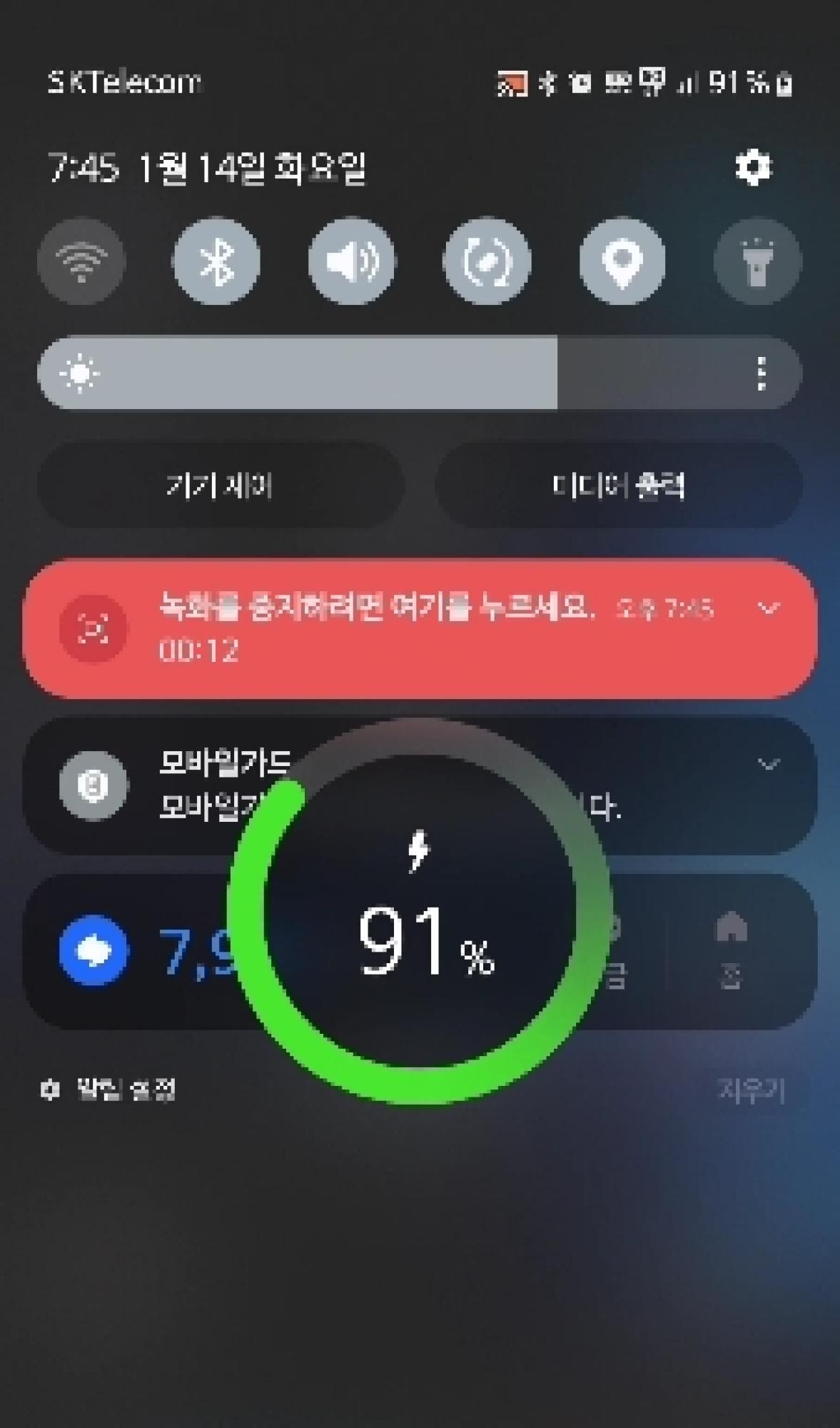The width and height of the screenshot is (840, 1428).
Task: Toggle the Bluetooth quick setting
Action: click(216, 261)
